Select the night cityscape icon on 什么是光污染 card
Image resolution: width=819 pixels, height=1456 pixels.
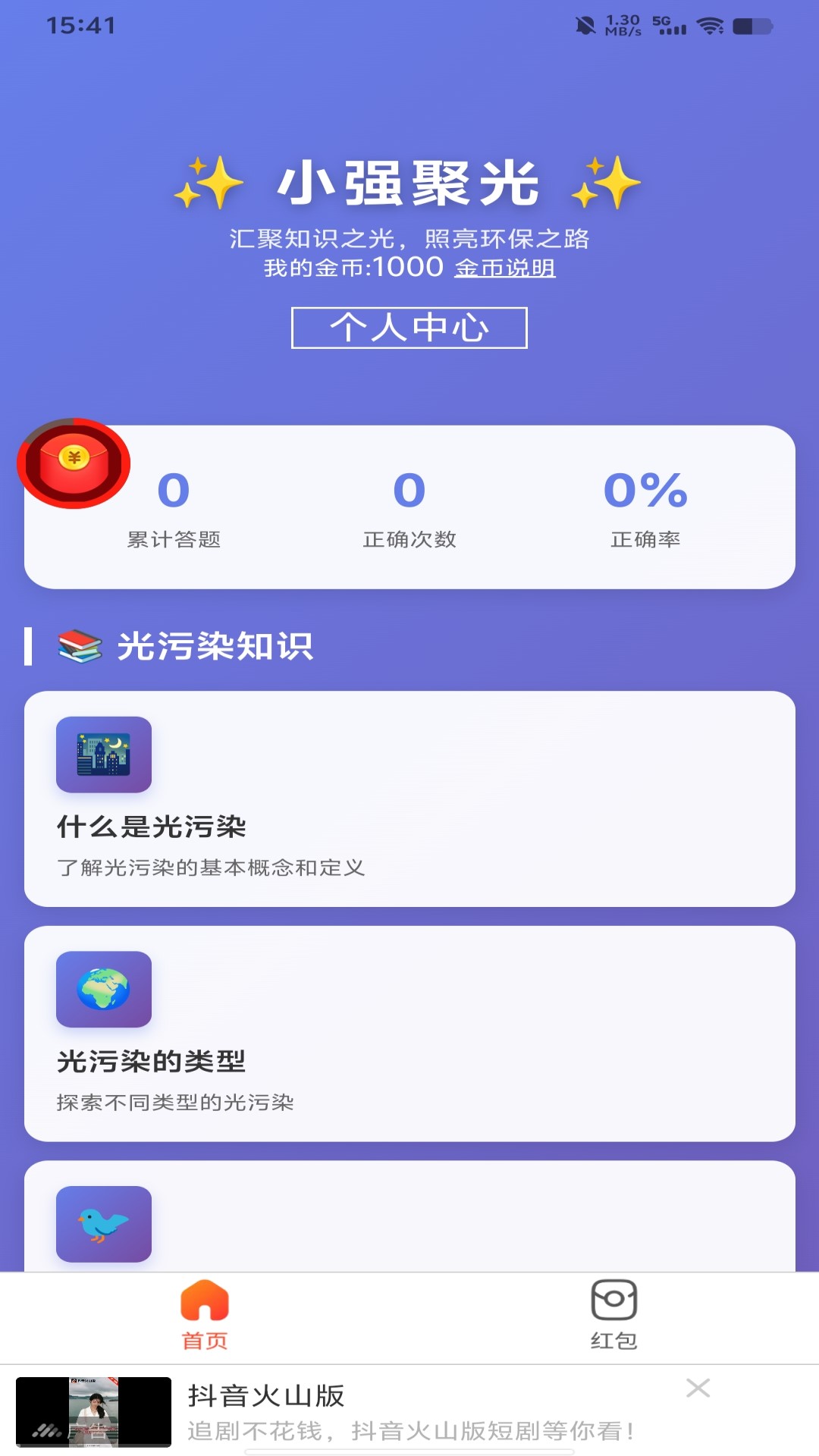click(103, 755)
